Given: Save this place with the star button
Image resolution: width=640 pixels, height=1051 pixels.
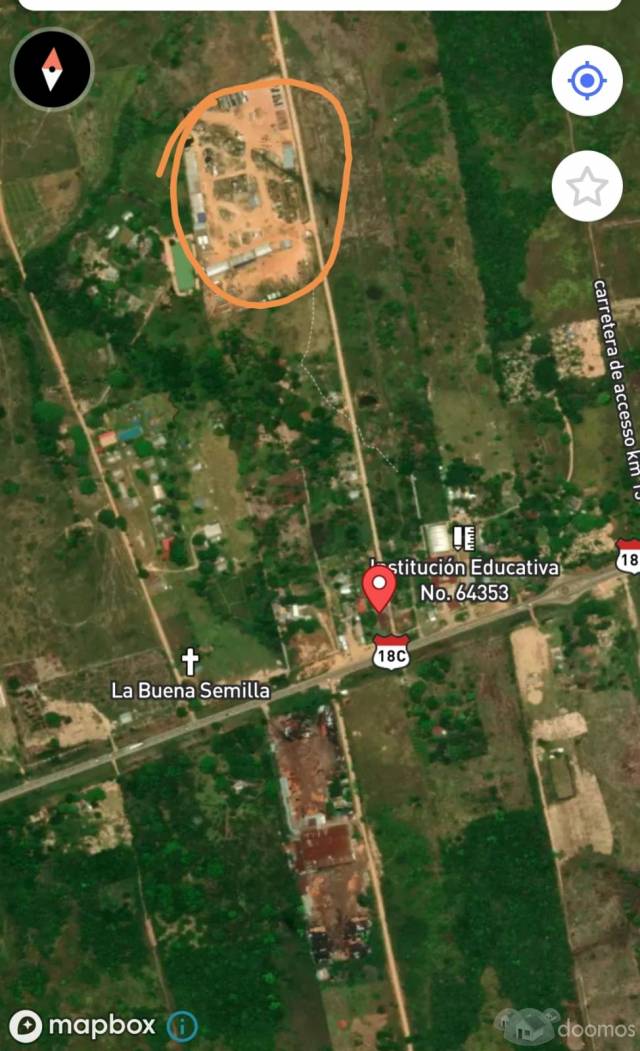Looking at the screenshot, I should (x=587, y=186).
